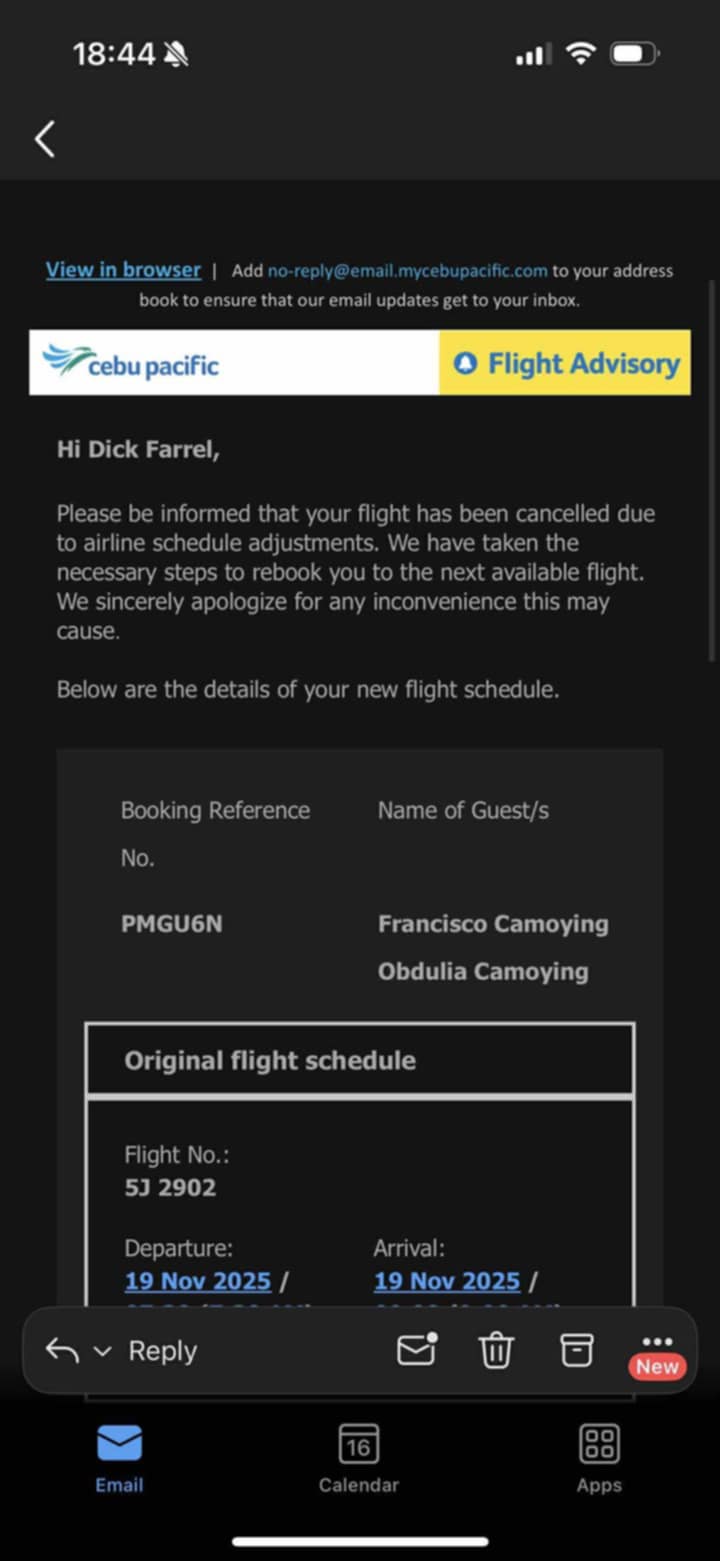The width and height of the screenshot is (720, 1561).
Task: Switch to the Apps tab
Action: [x=599, y=1458]
